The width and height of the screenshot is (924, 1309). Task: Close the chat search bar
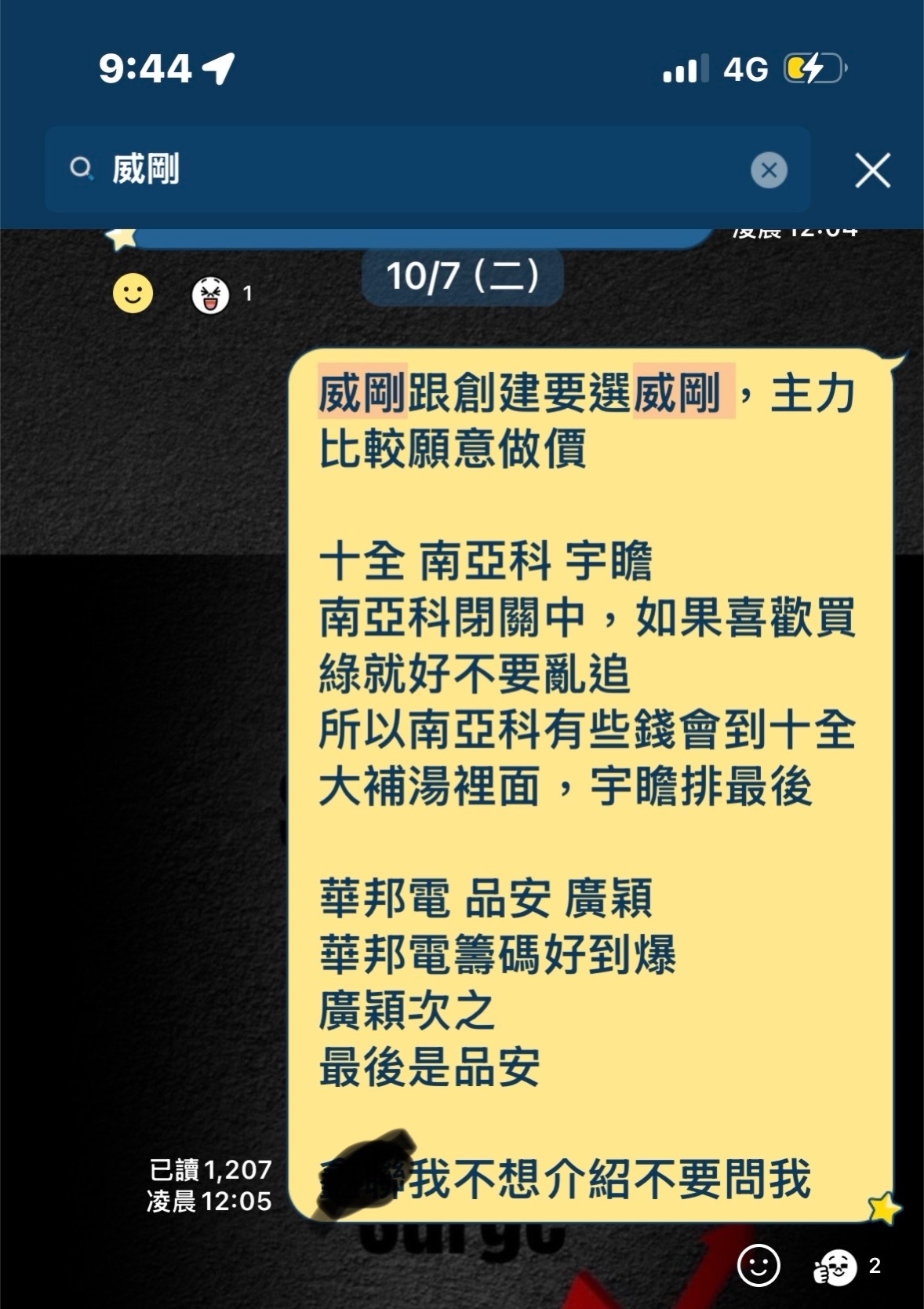click(x=872, y=170)
